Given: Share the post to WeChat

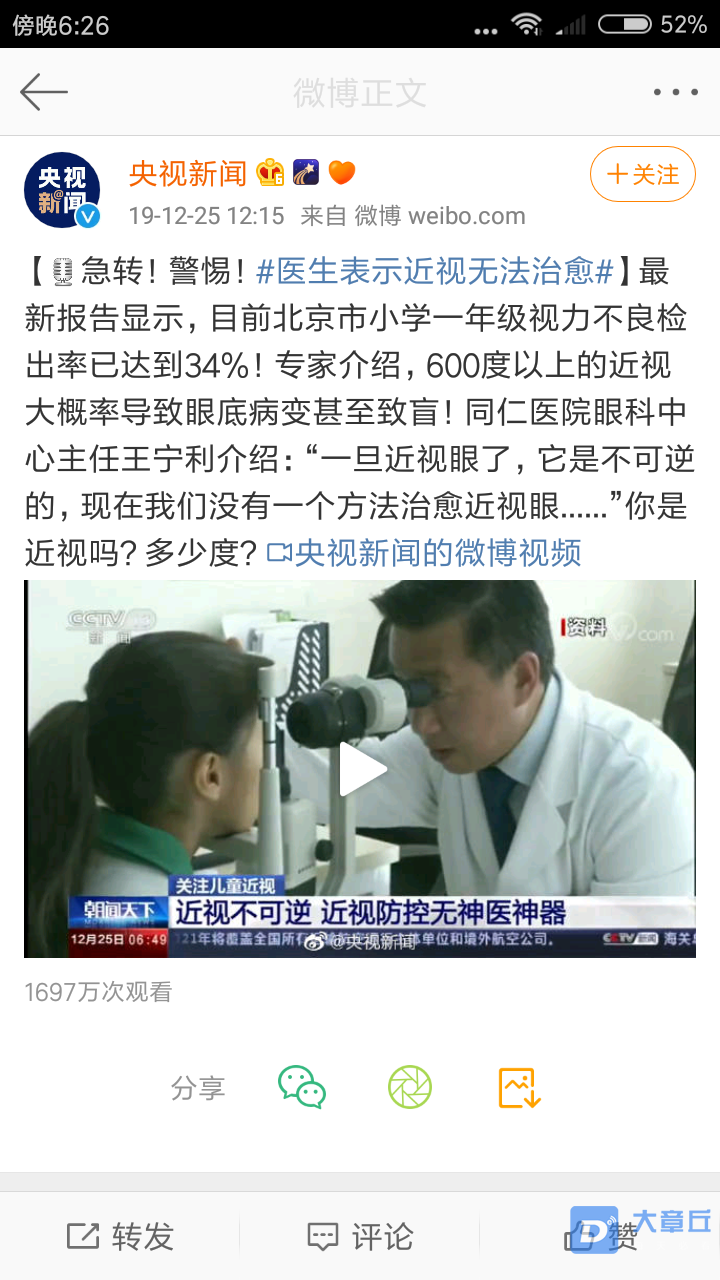Looking at the screenshot, I should [x=301, y=1087].
